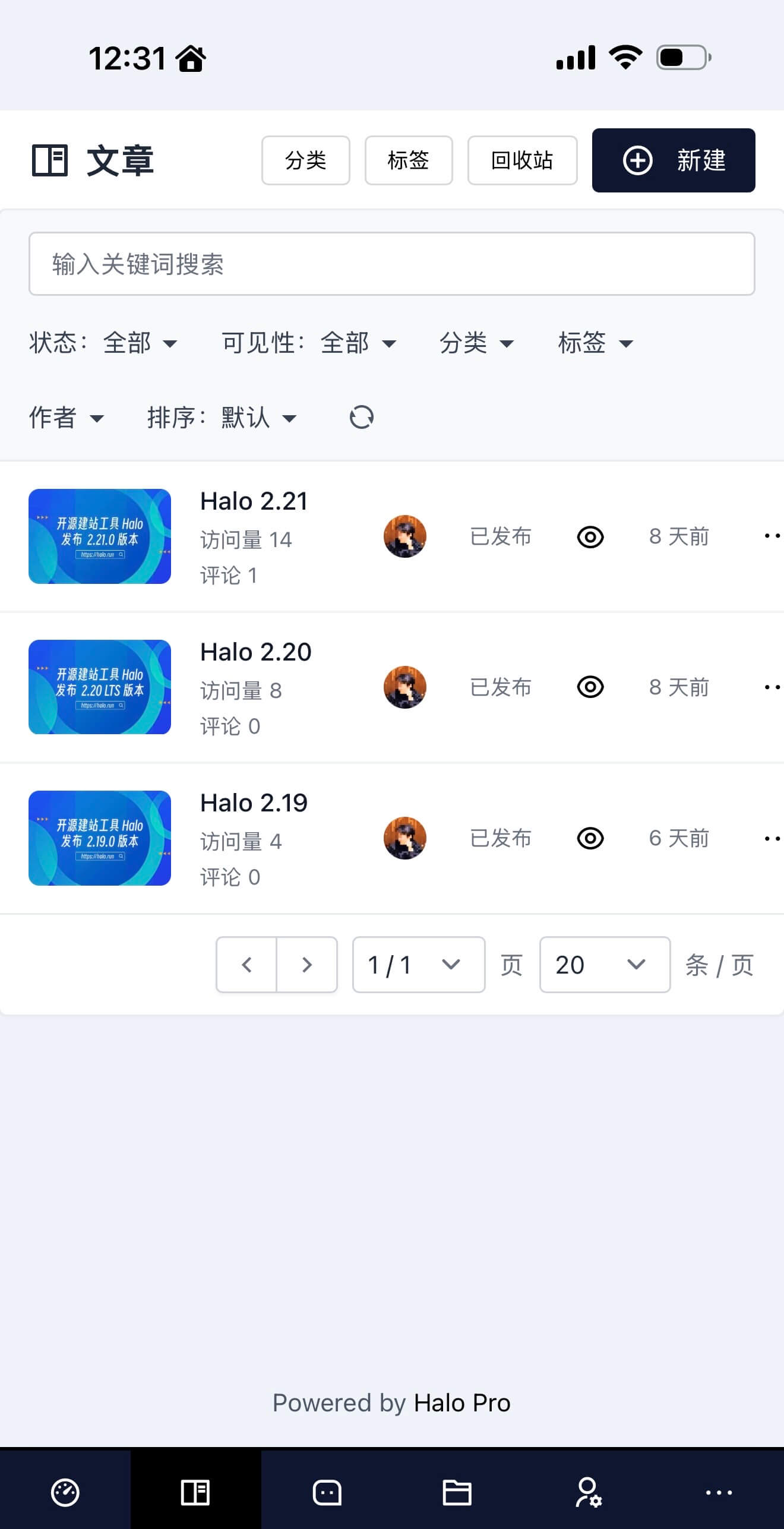Toggle visibility eye for Halo 2.19
Viewport: 784px width, 1529px height.
[x=590, y=838]
